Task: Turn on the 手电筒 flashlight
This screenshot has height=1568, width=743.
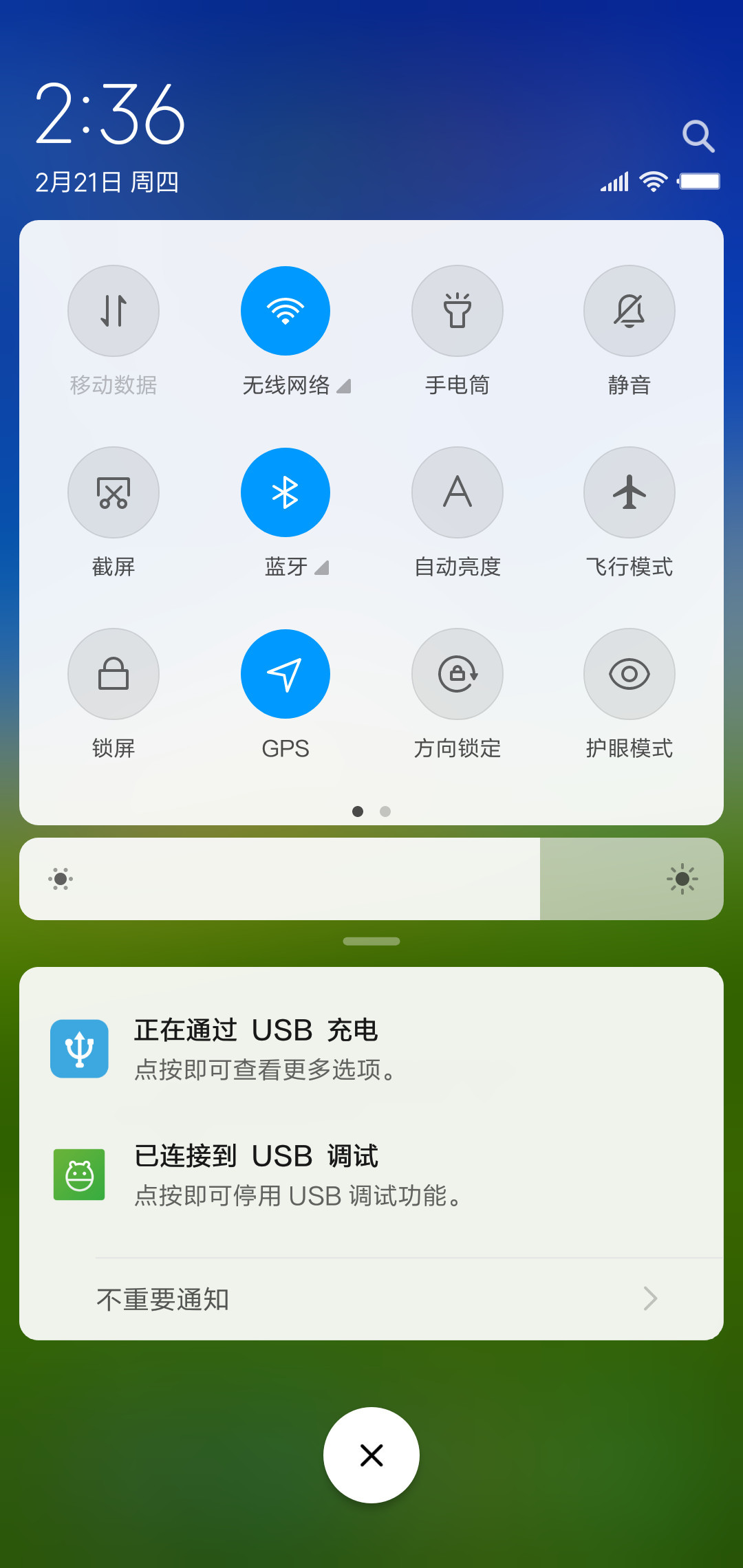Action: pyautogui.click(x=457, y=311)
